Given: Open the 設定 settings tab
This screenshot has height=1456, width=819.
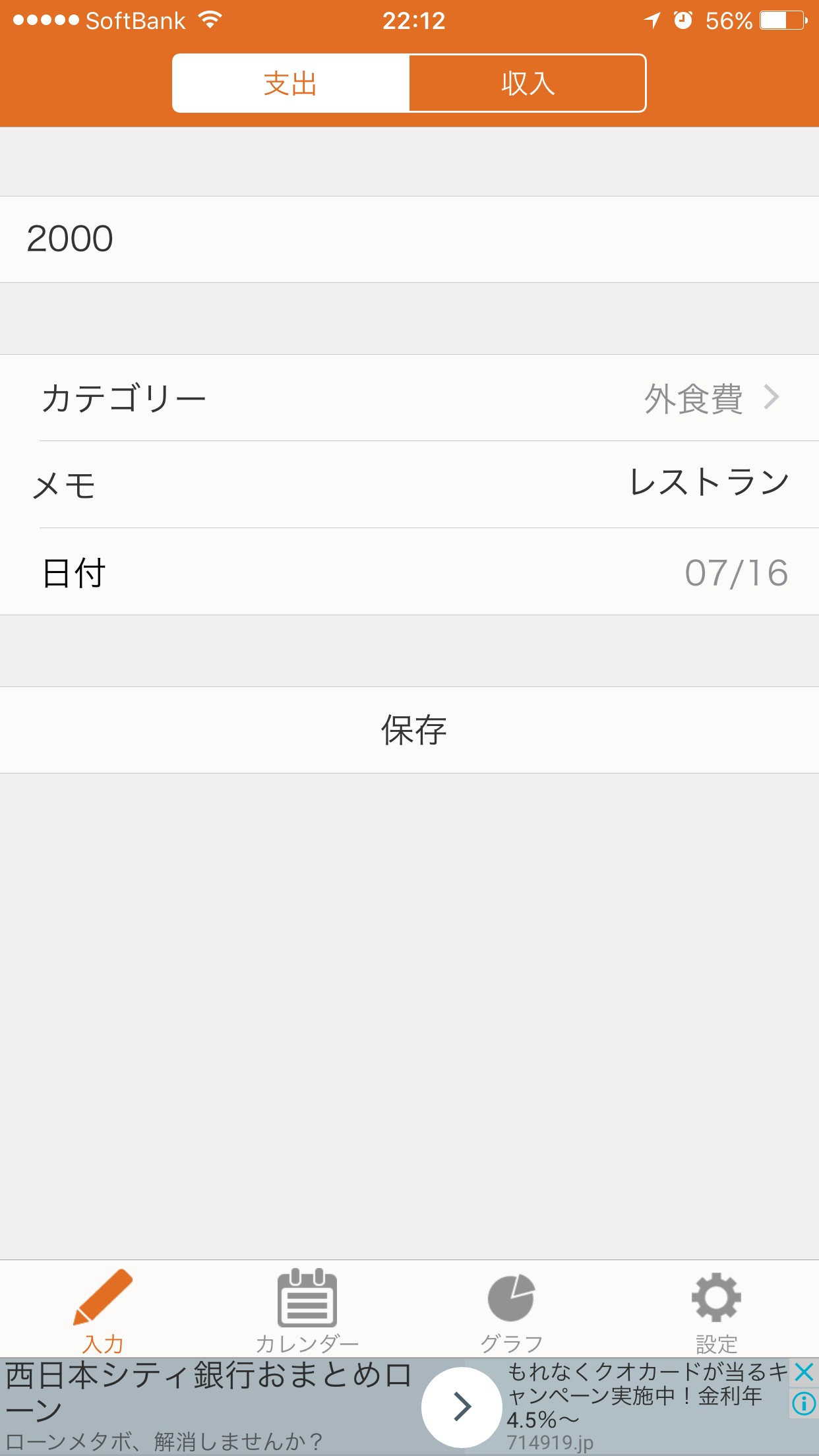Looking at the screenshot, I should click(716, 1309).
